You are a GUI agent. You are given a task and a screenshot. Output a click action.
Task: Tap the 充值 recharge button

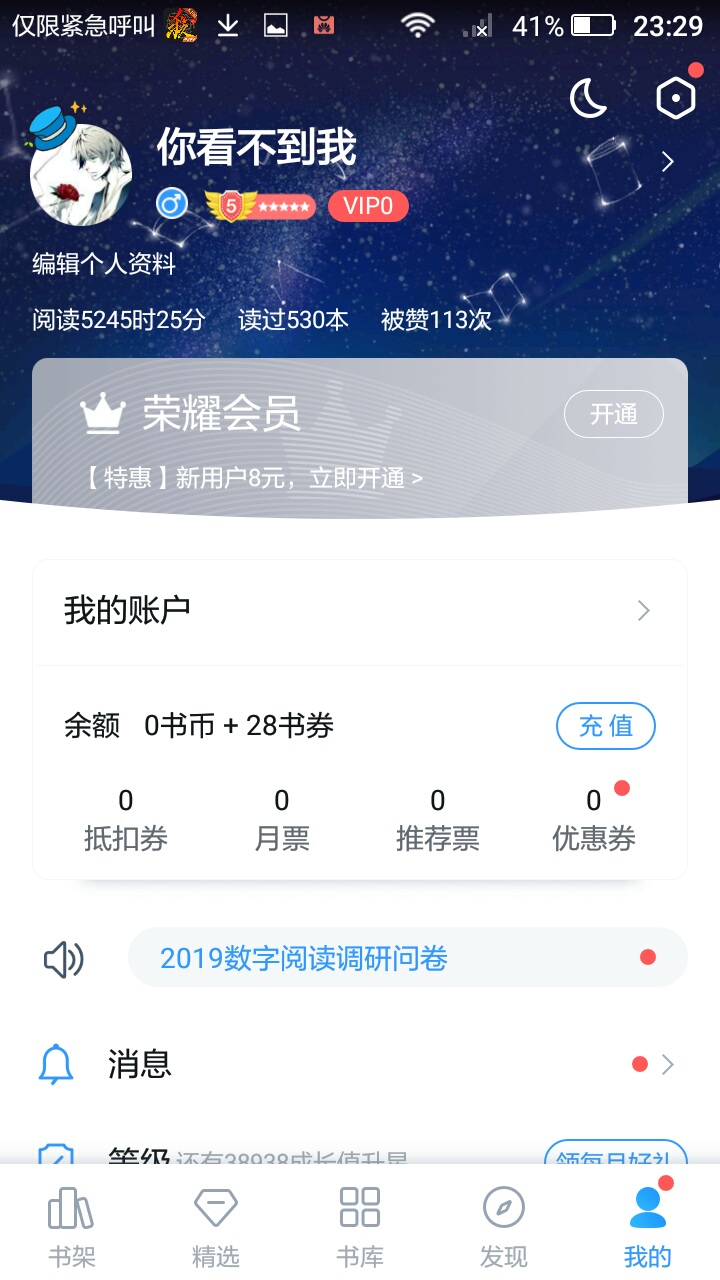tap(606, 726)
